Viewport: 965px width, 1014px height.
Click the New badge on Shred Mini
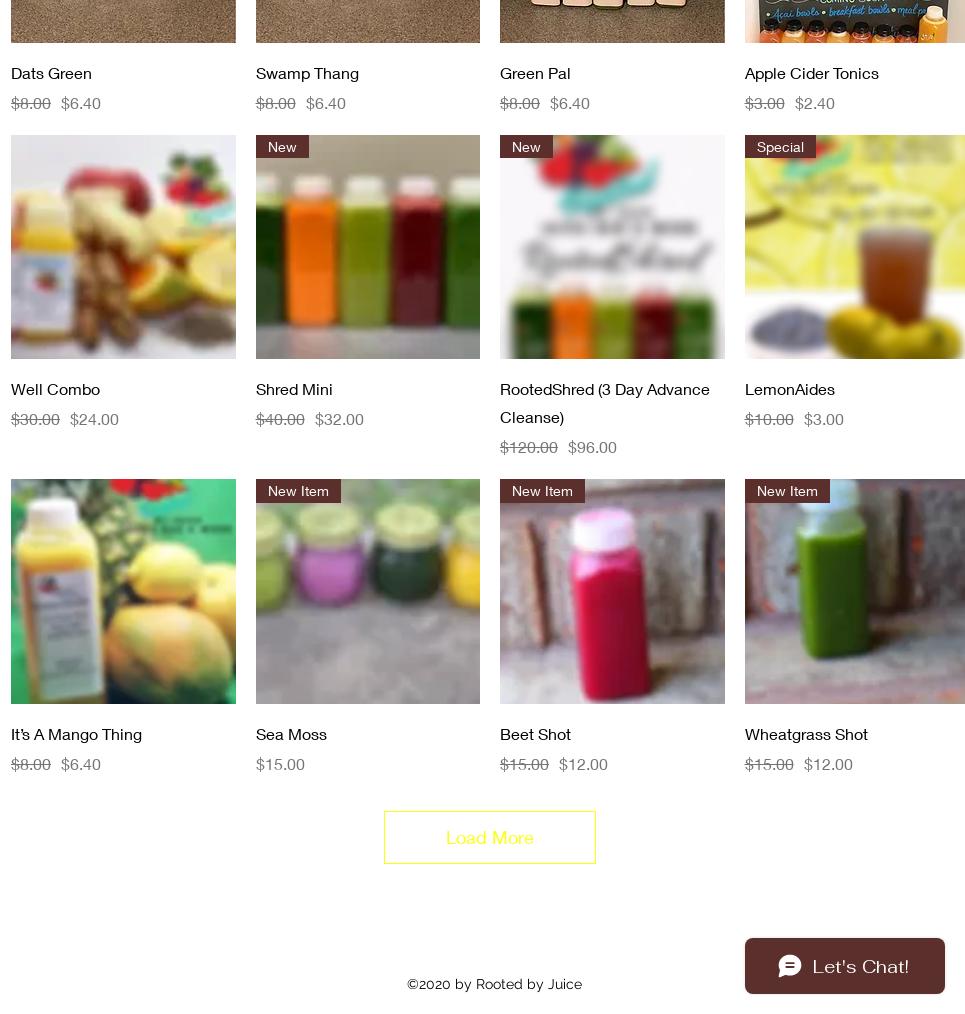tap(282, 147)
